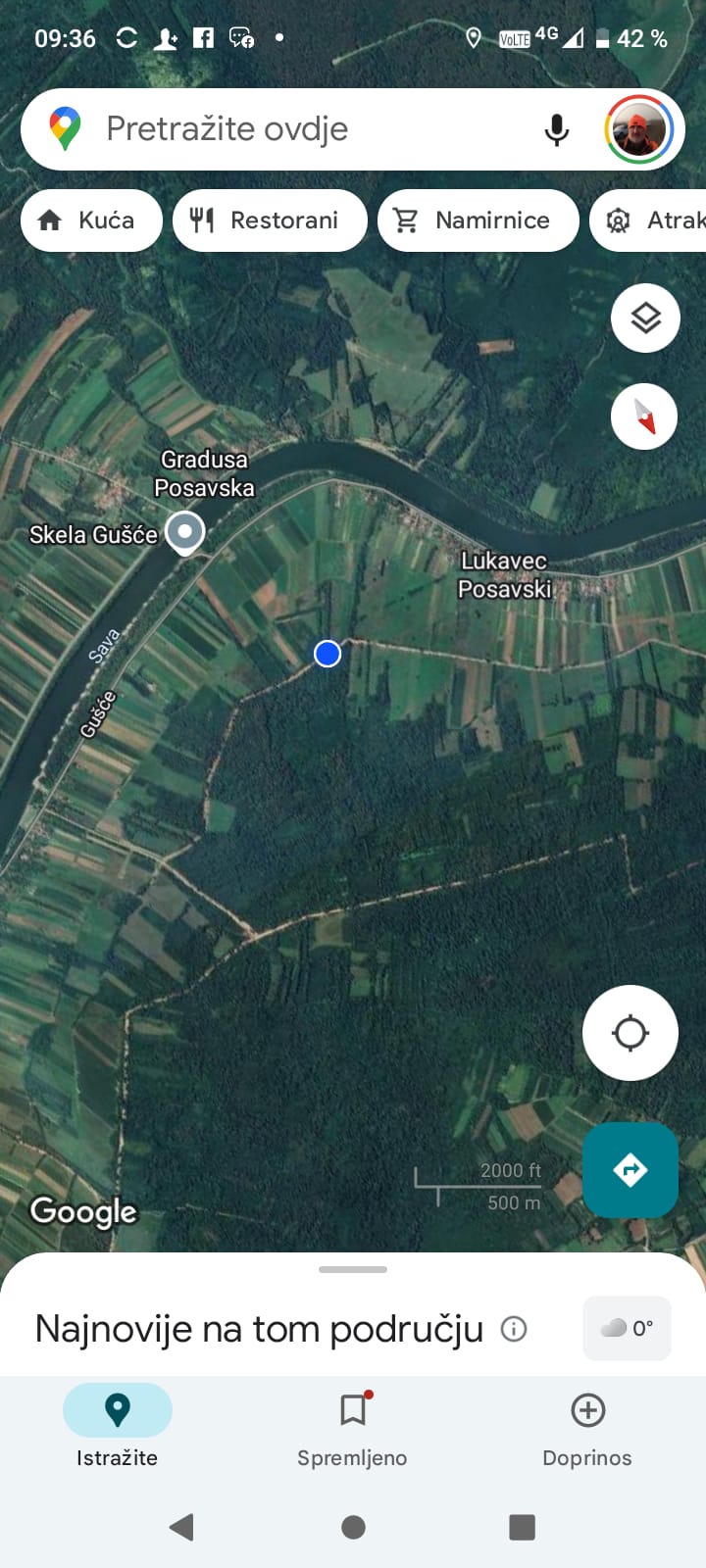Open the weather chip showing 0°
This screenshot has height=1568, width=706.
click(x=628, y=1329)
